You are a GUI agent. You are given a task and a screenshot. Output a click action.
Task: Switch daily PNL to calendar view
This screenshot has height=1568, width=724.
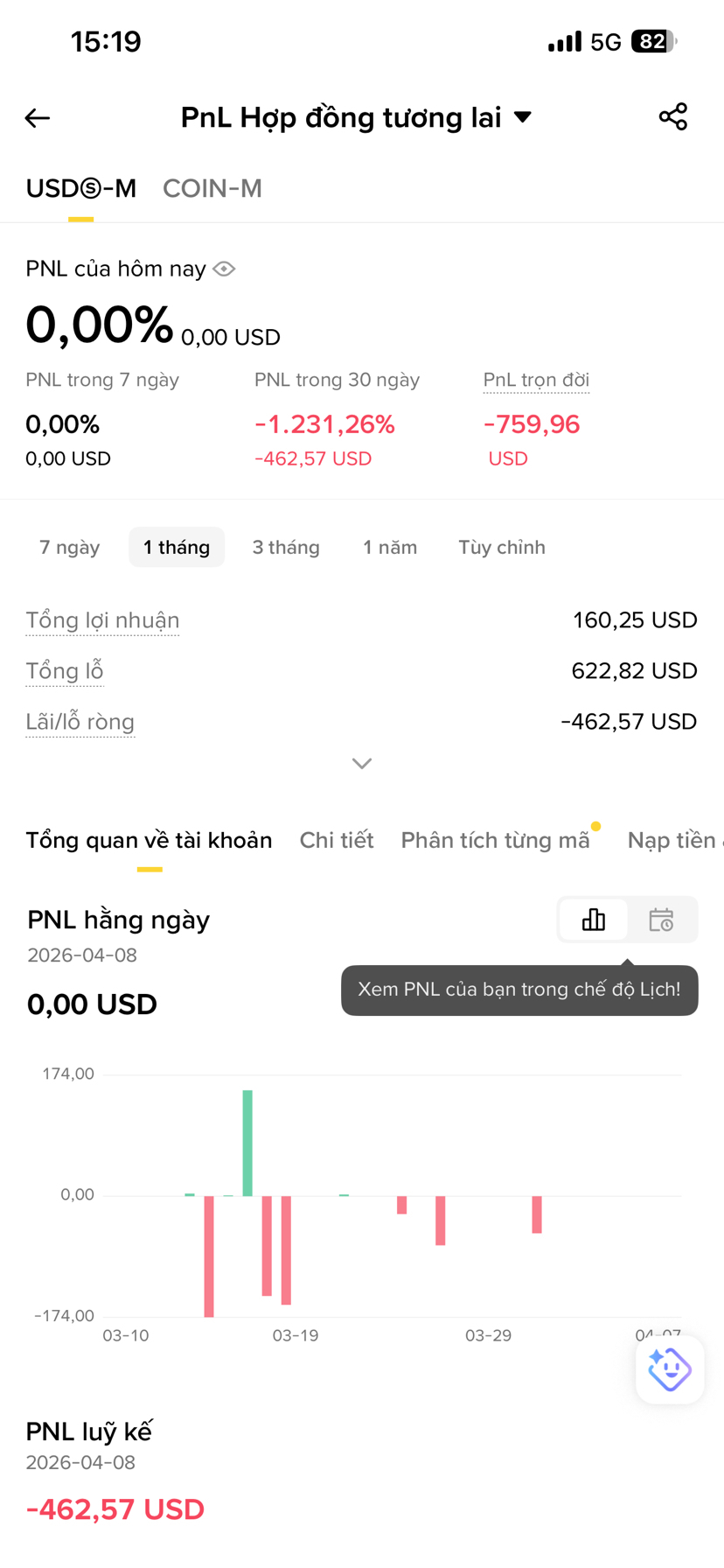click(661, 920)
